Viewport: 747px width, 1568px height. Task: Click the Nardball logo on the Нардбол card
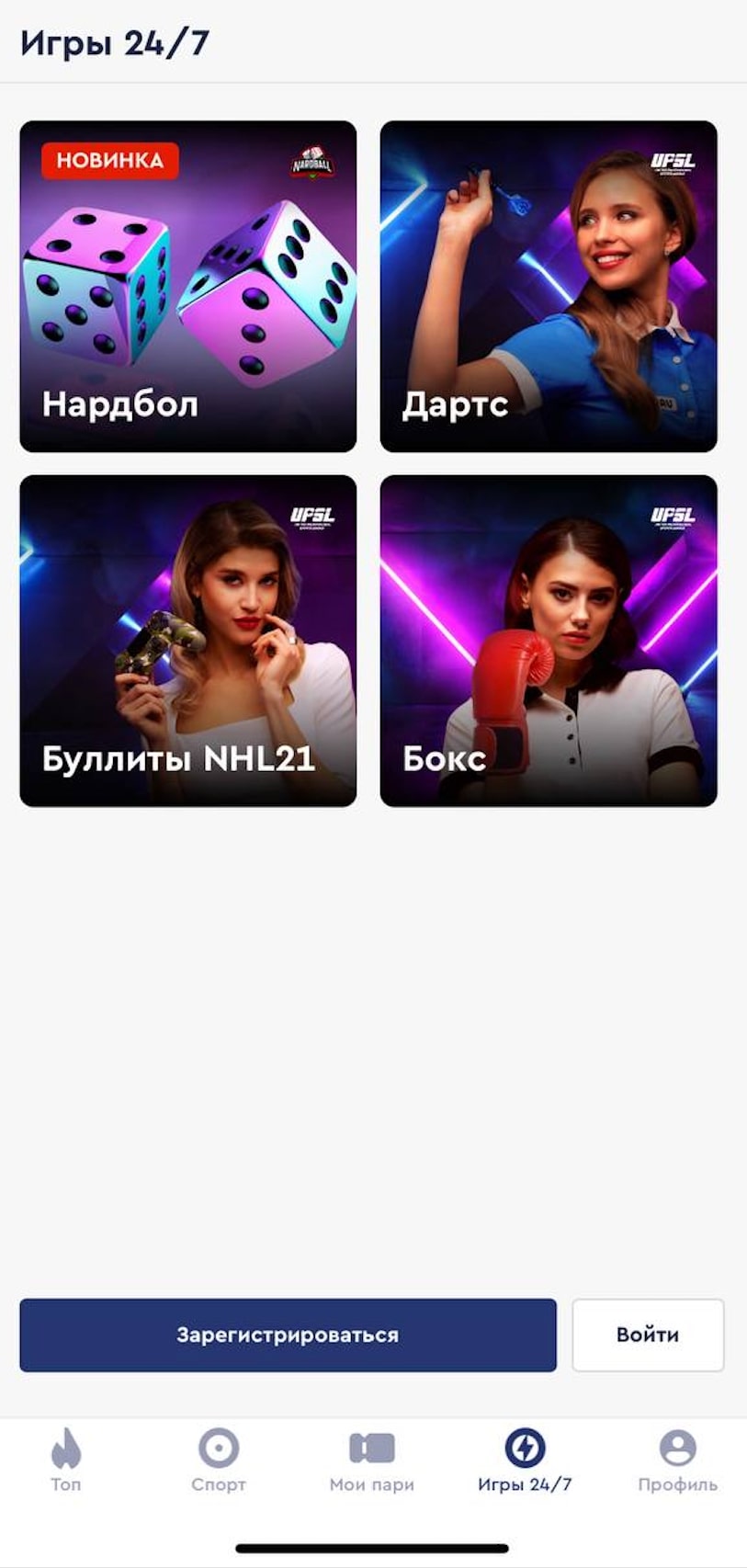tap(314, 162)
